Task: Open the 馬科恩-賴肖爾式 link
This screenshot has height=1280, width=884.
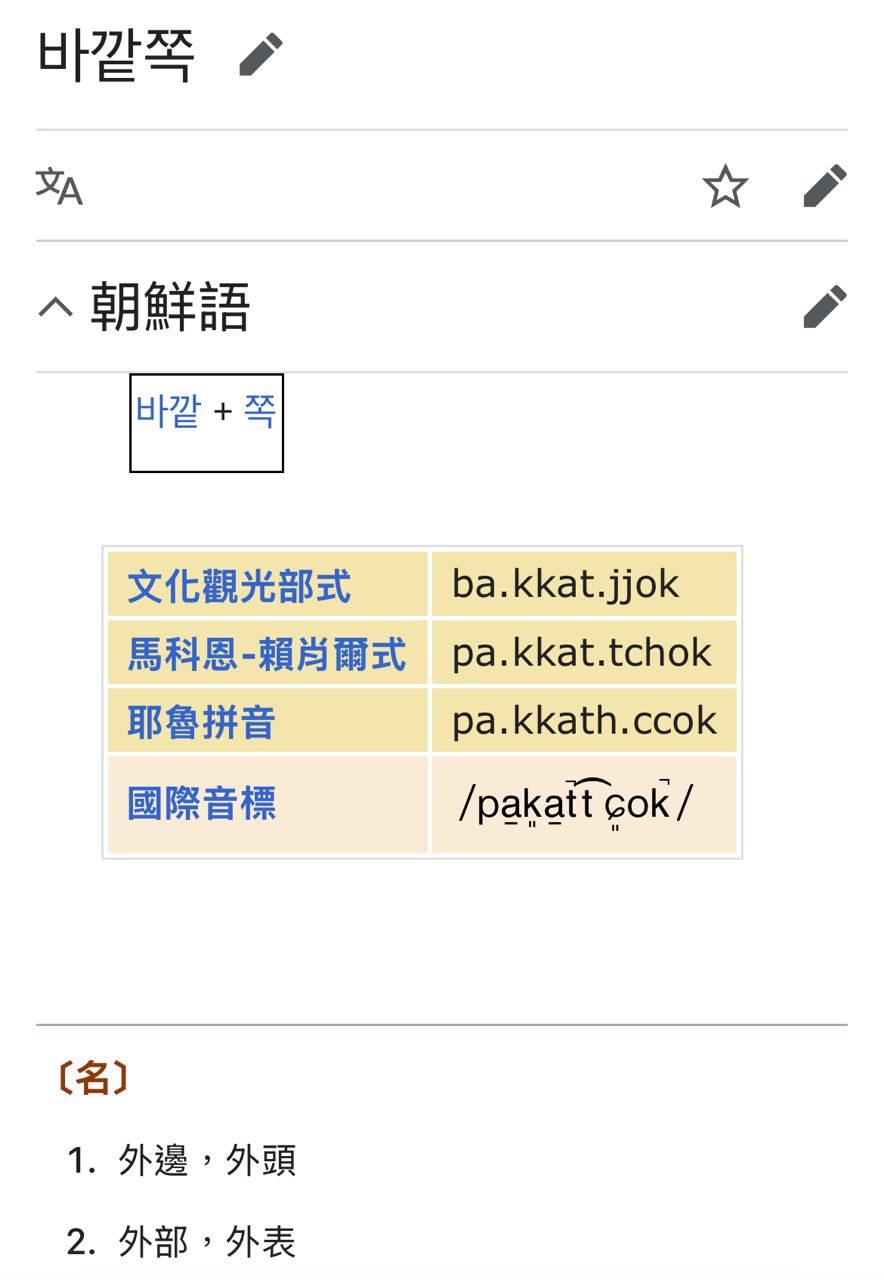Action: tap(267, 654)
